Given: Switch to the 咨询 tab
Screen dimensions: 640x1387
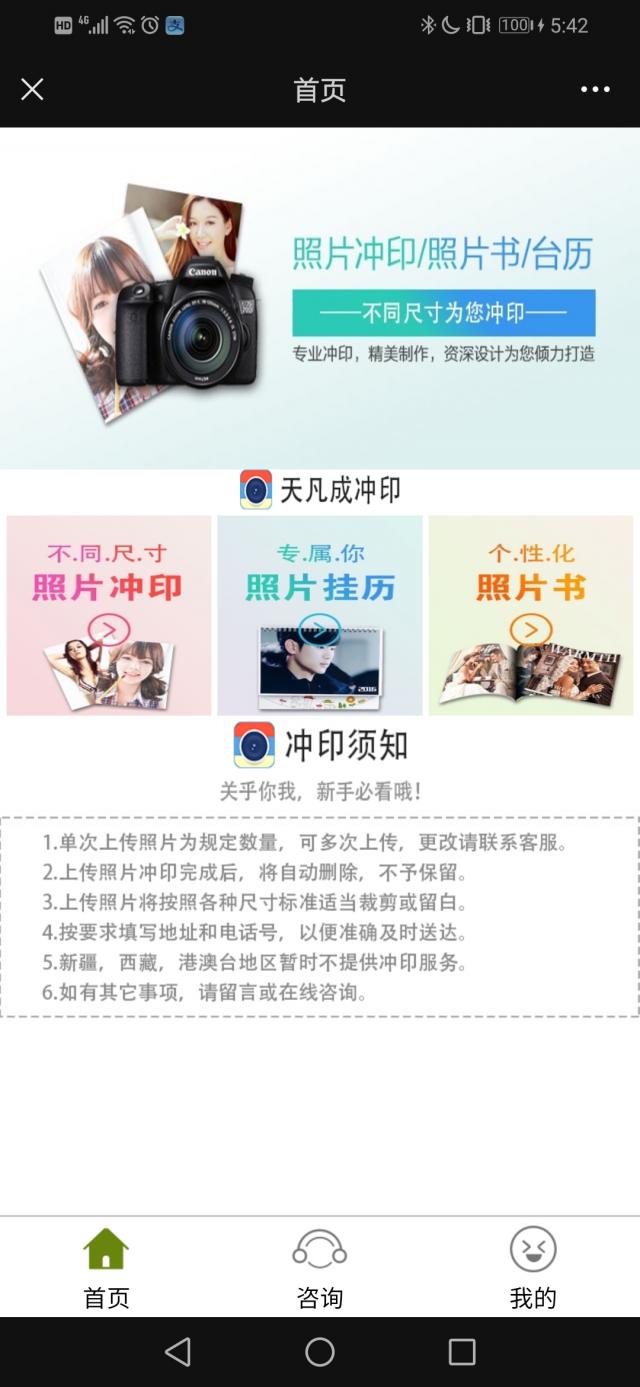Looking at the screenshot, I should [320, 1267].
